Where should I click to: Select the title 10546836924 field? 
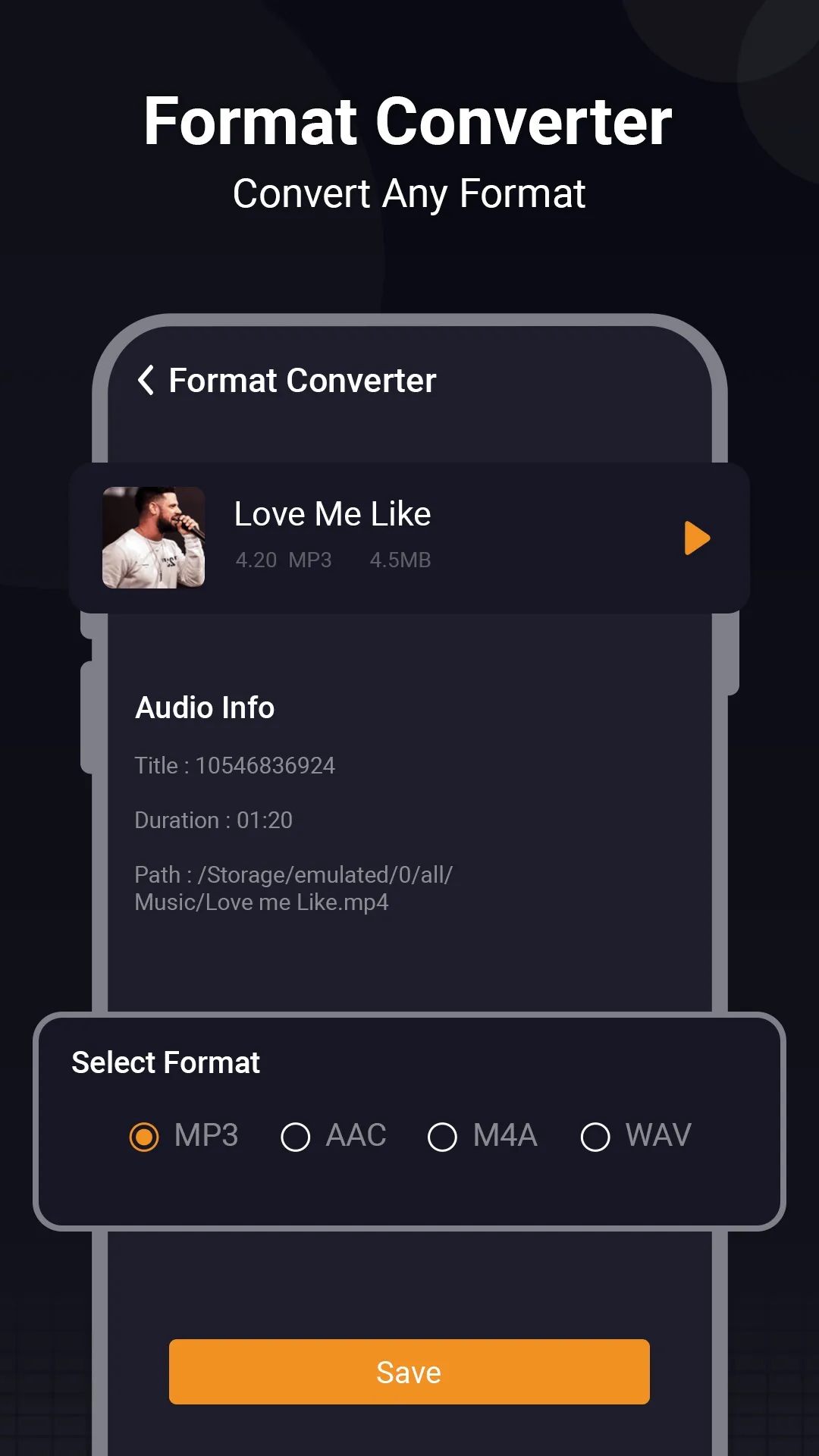pyautogui.click(x=235, y=765)
